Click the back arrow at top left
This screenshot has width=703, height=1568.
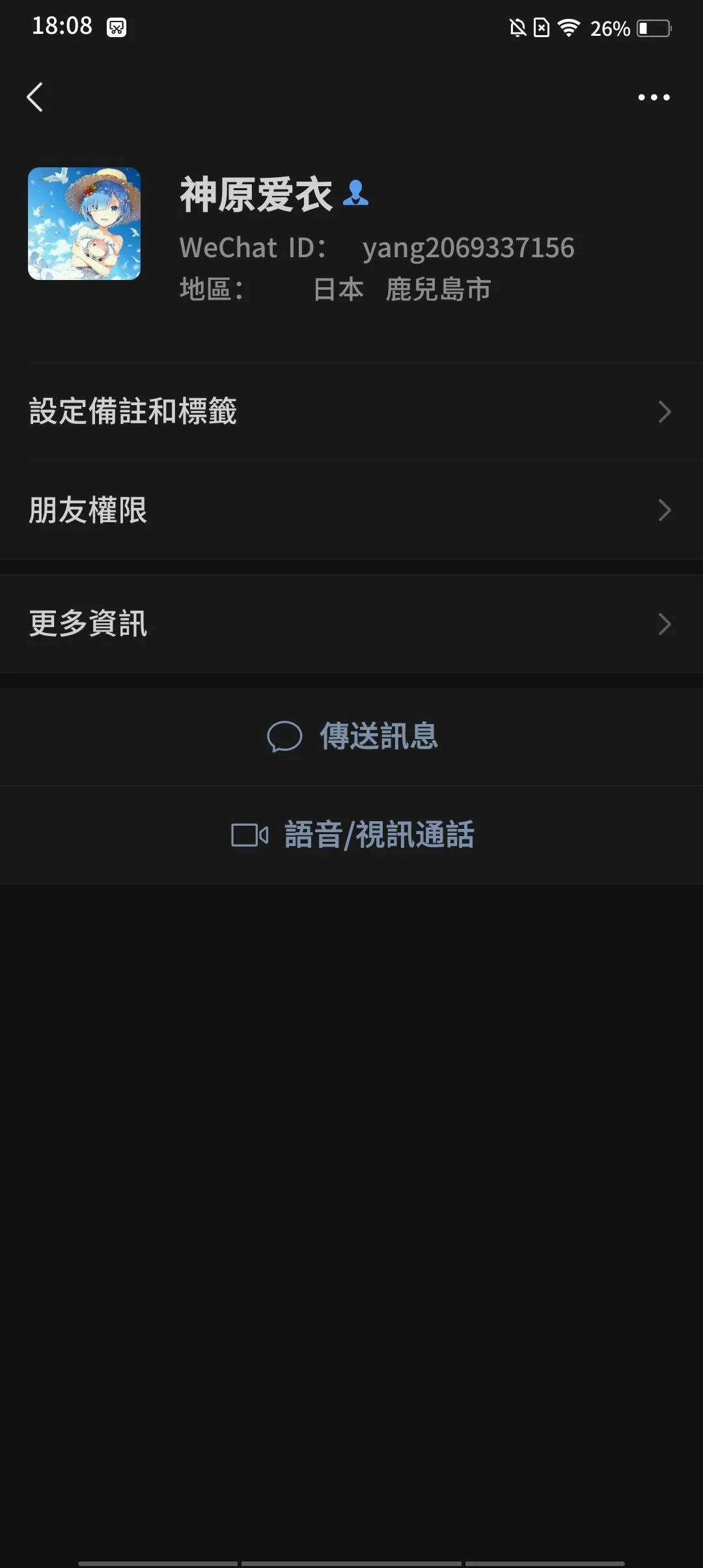36,98
